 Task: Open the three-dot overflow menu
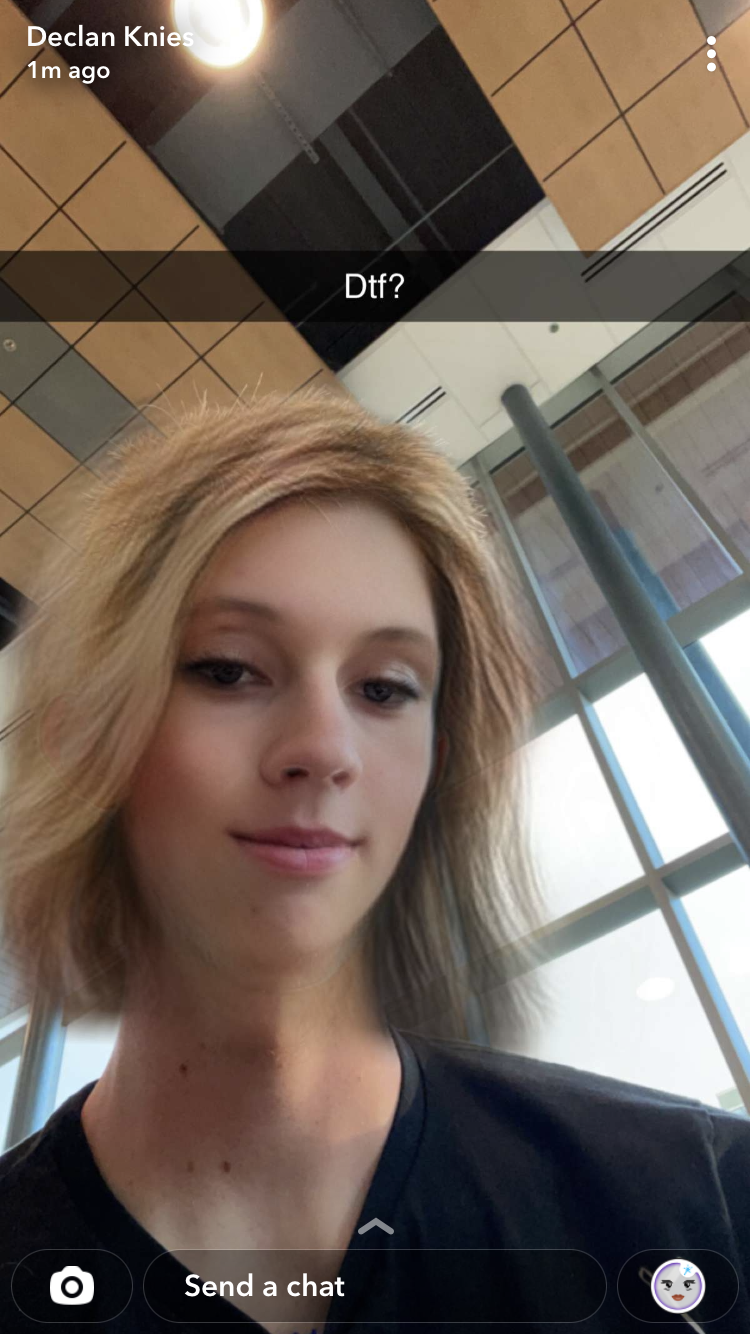pyautogui.click(x=711, y=54)
